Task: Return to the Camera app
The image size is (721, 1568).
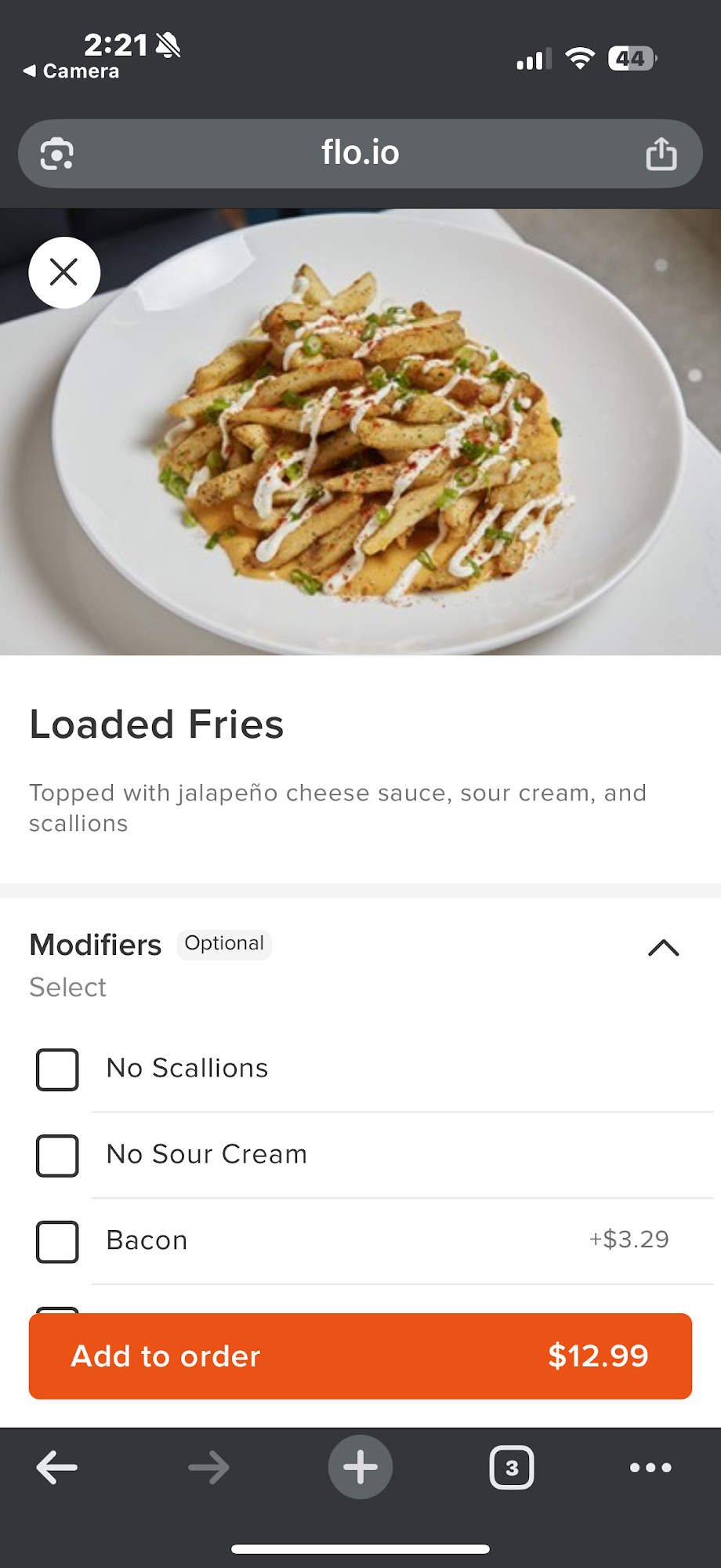Action: click(x=71, y=71)
